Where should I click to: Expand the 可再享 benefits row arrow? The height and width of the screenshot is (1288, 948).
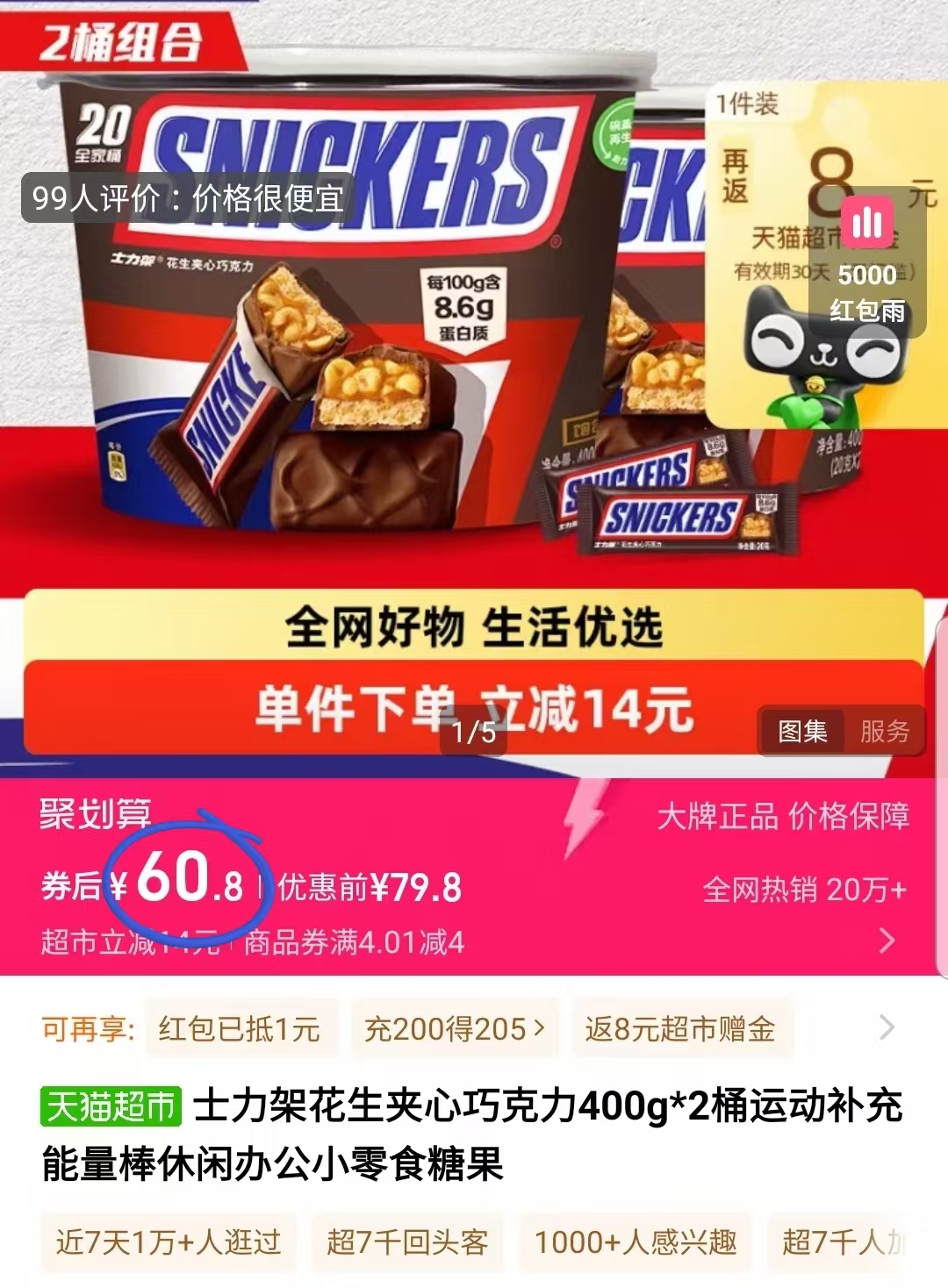click(887, 1027)
